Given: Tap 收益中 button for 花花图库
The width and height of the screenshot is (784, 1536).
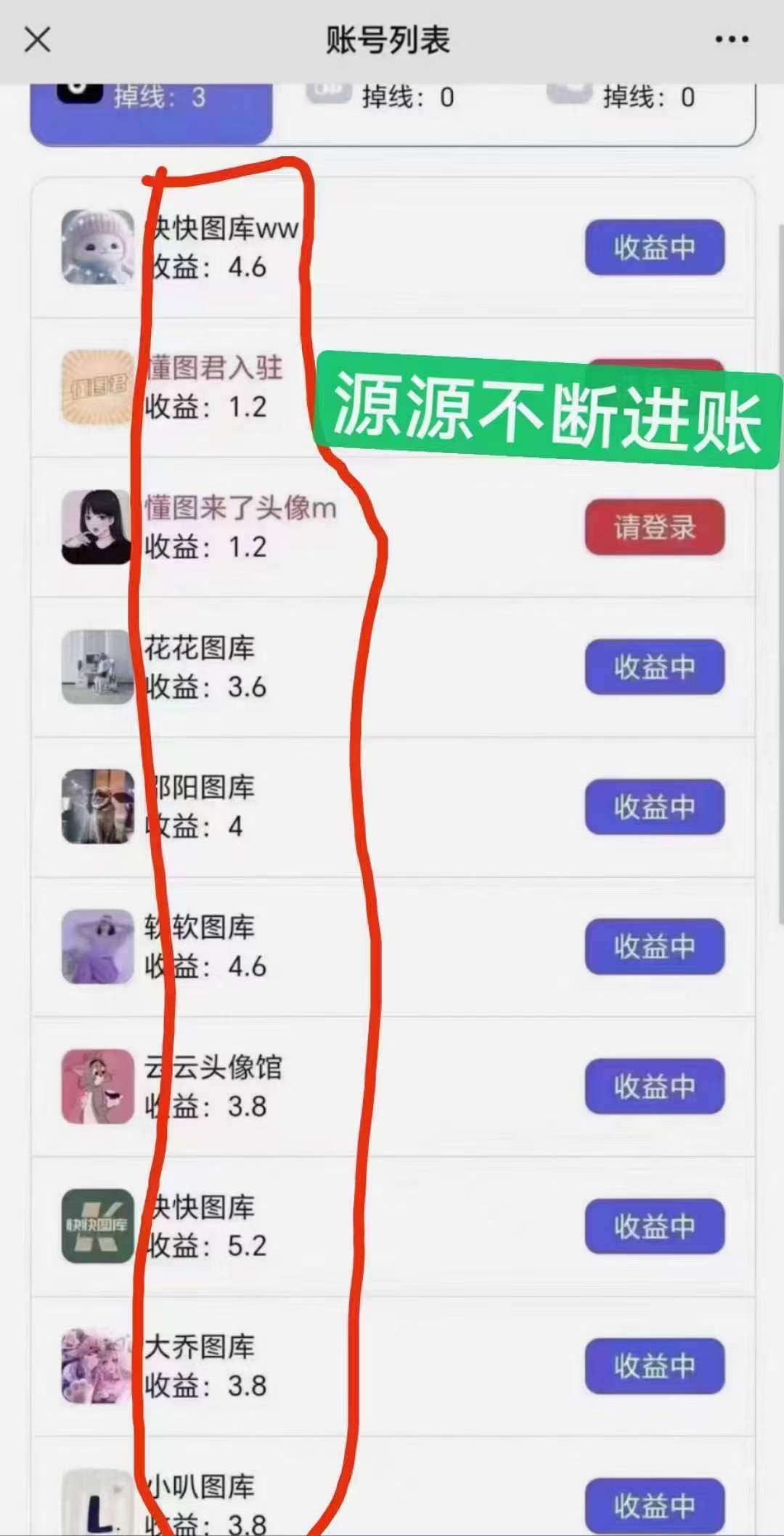Looking at the screenshot, I should click(x=654, y=667).
